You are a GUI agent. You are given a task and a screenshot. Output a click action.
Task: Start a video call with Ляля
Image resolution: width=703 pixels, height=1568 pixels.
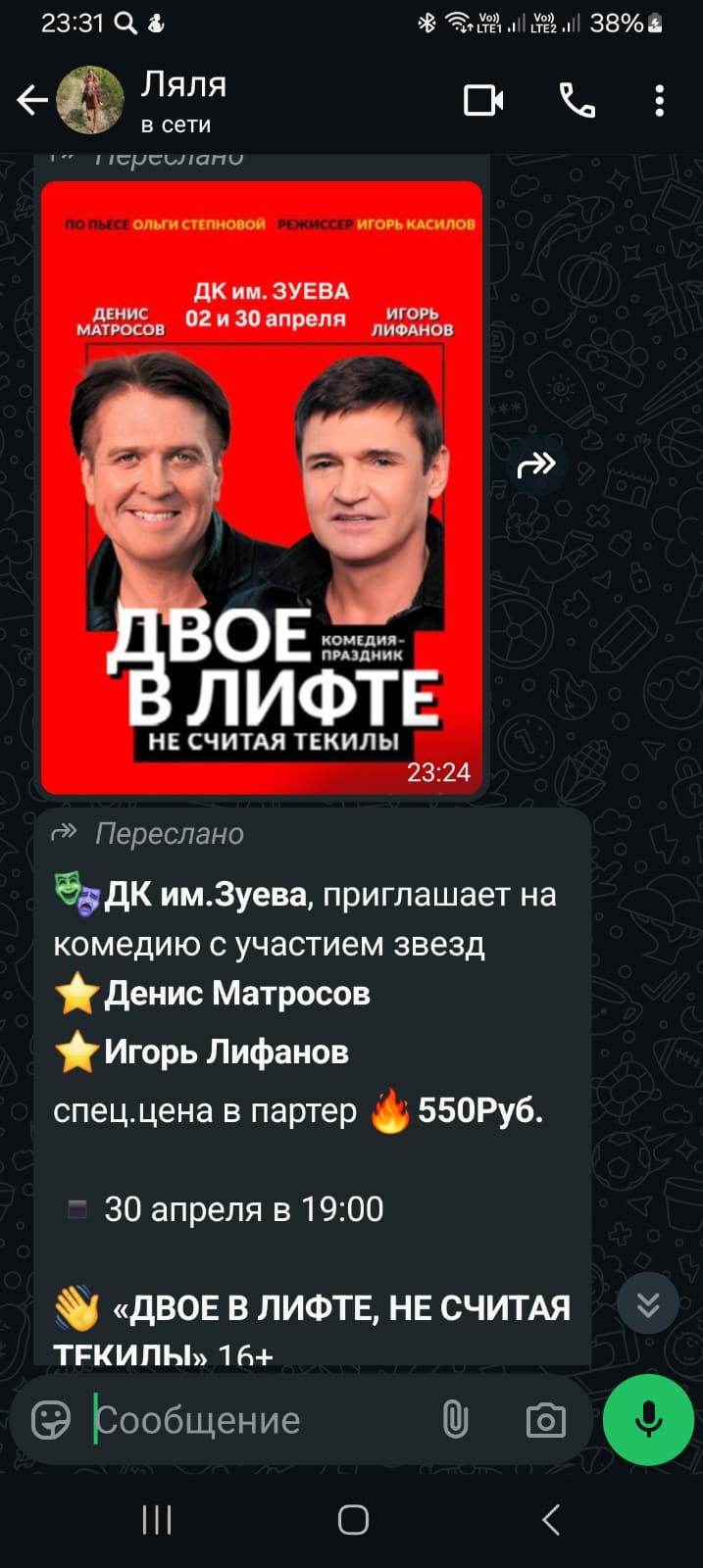(x=483, y=100)
